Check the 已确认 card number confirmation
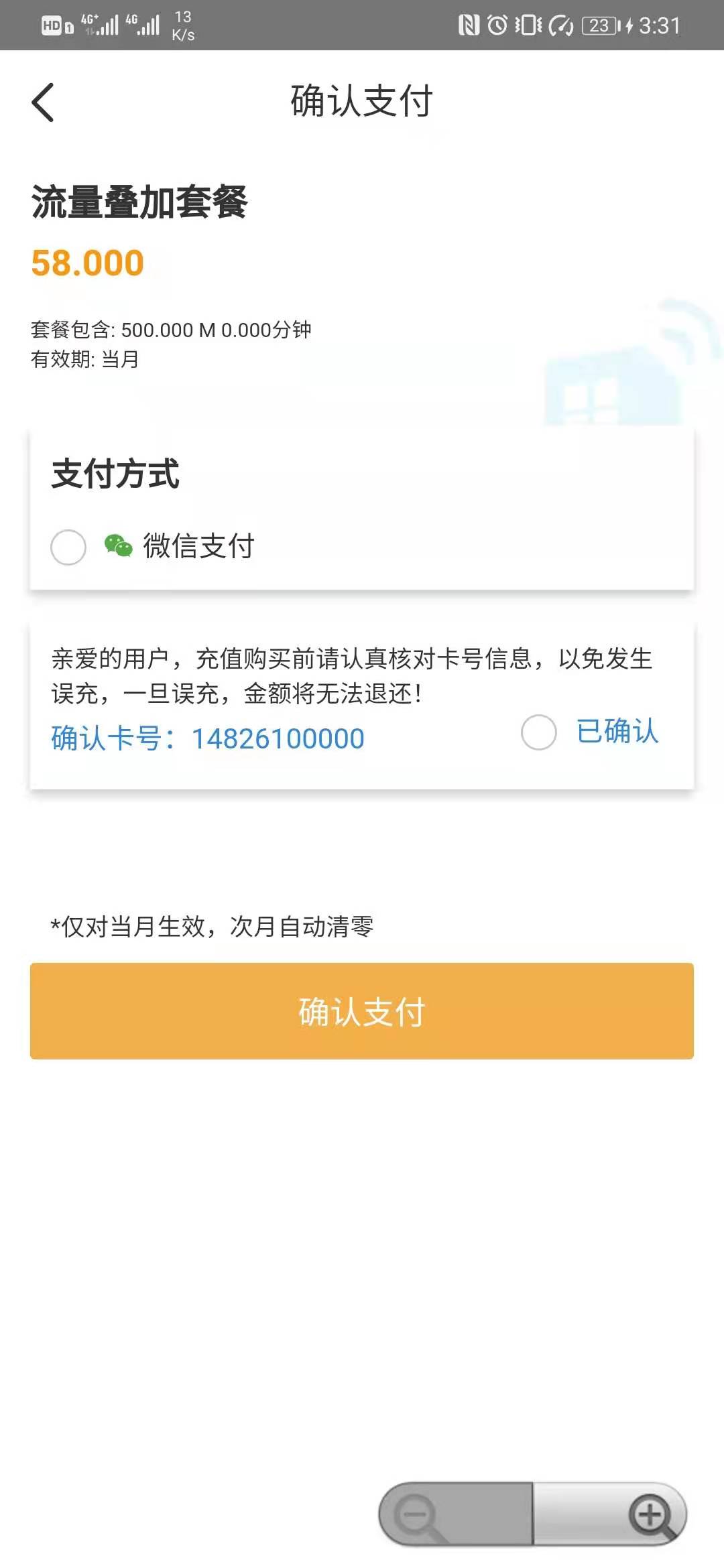This screenshot has height=1568, width=724. [539, 732]
